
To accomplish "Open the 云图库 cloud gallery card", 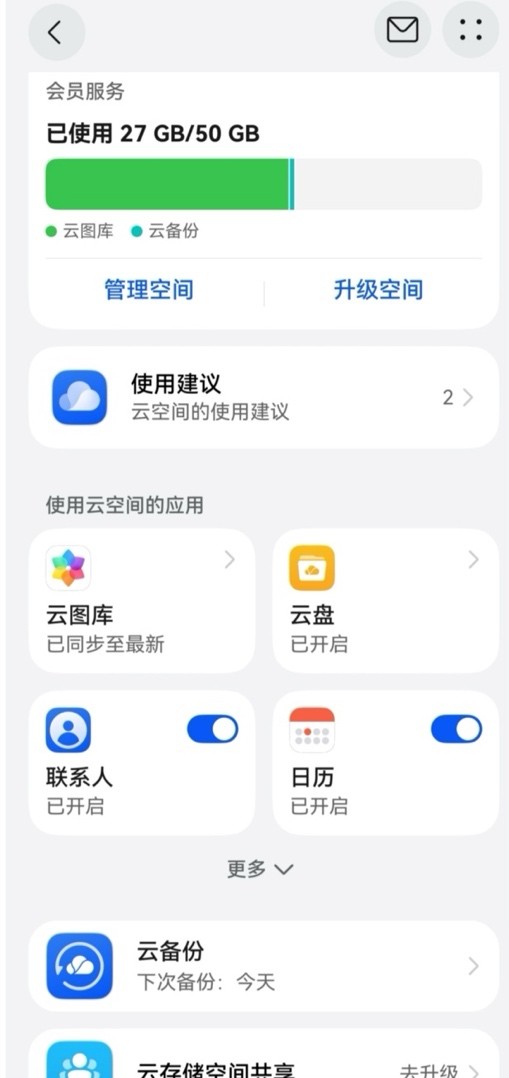I will coord(142,600).
